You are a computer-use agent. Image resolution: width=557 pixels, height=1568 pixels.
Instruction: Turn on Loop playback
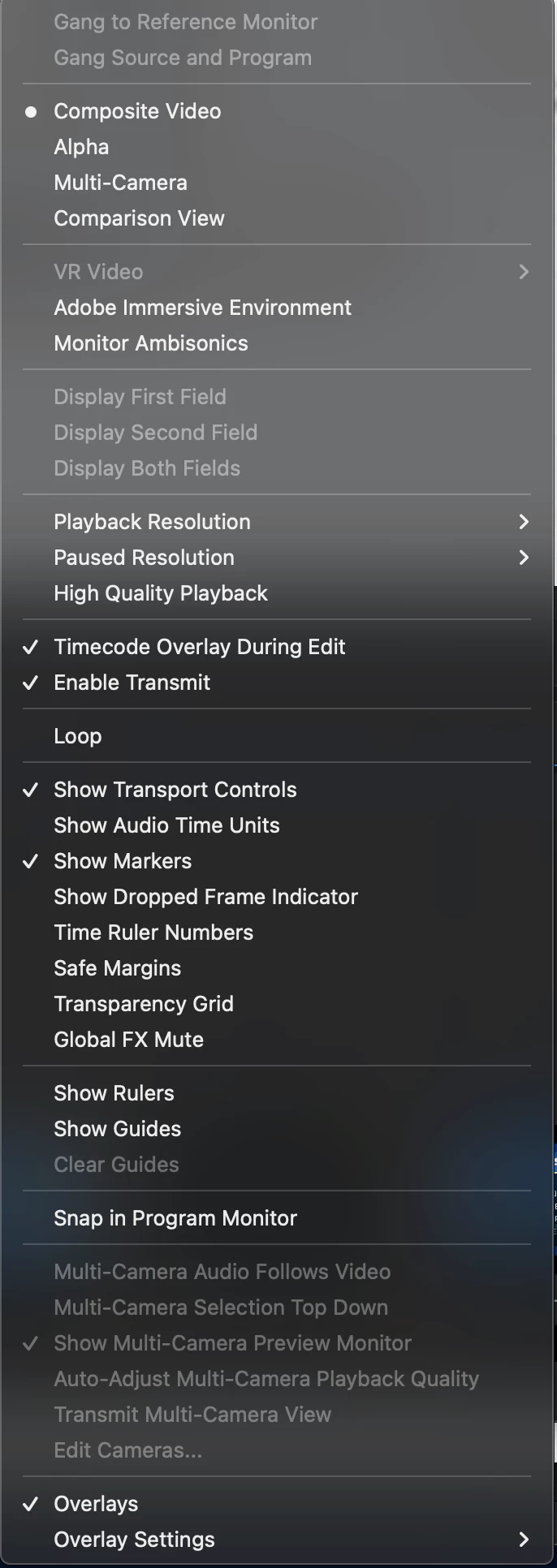(x=78, y=736)
